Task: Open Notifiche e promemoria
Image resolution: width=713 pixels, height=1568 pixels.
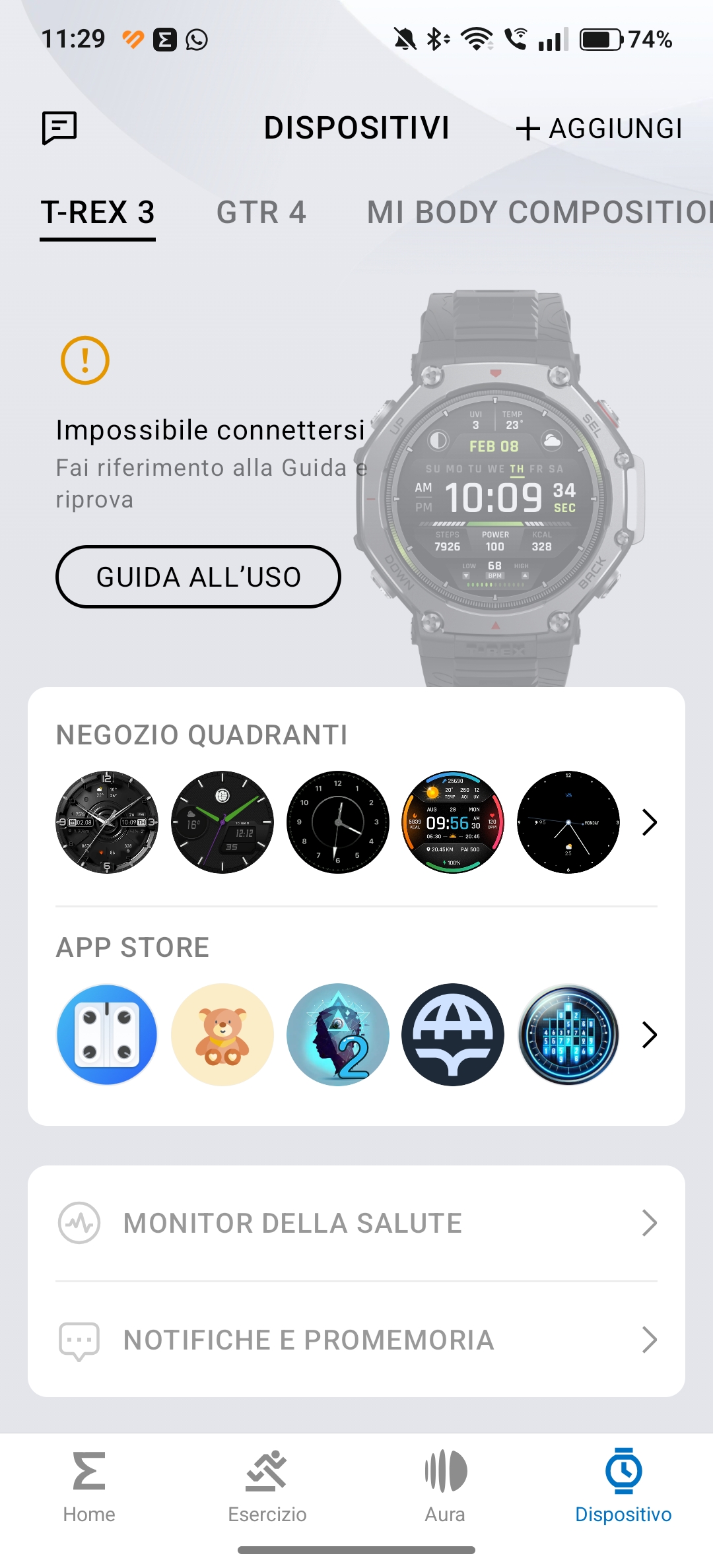Action: point(356,1340)
